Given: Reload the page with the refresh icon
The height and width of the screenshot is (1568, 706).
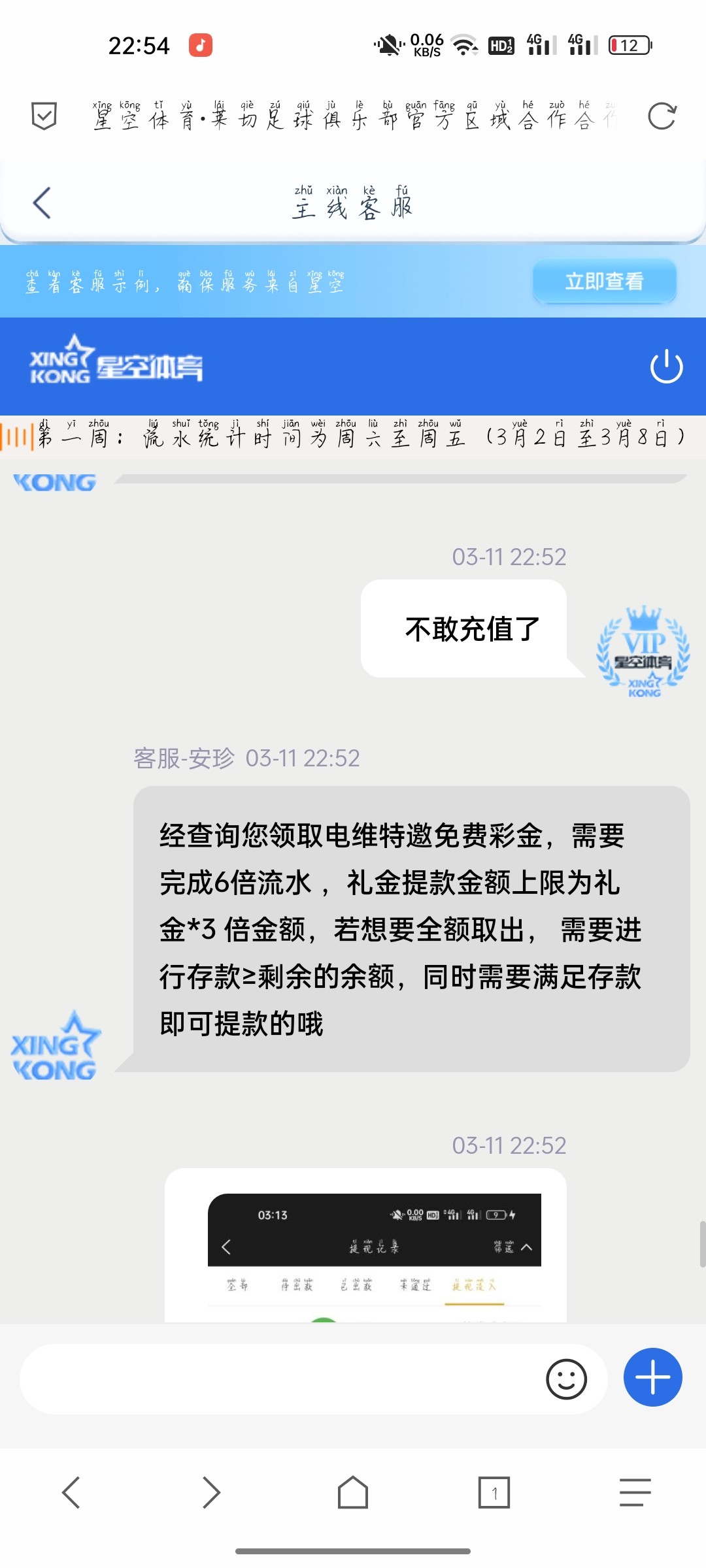Looking at the screenshot, I should pos(662,117).
